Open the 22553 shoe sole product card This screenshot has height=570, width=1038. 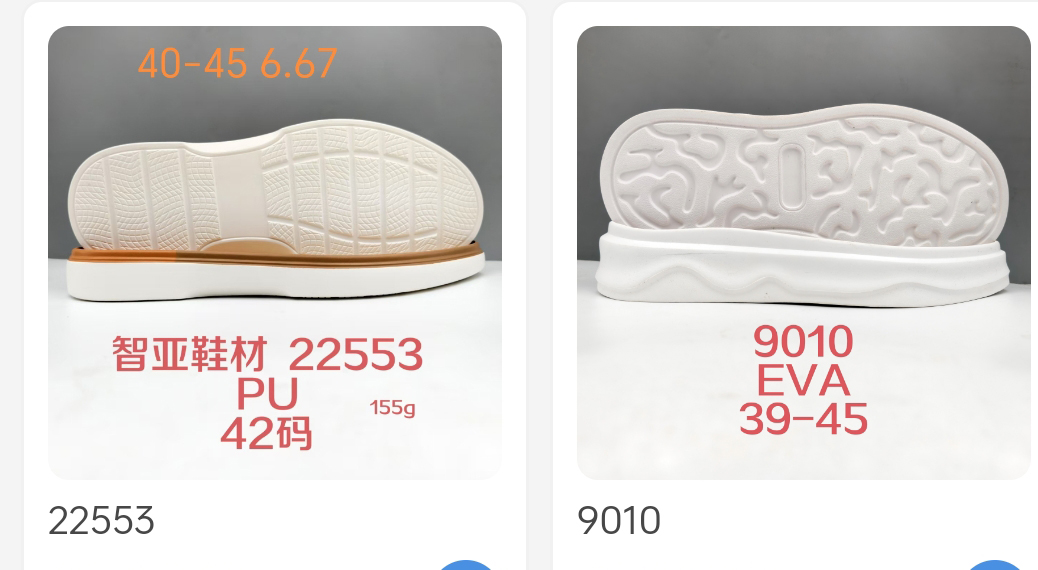click(275, 252)
